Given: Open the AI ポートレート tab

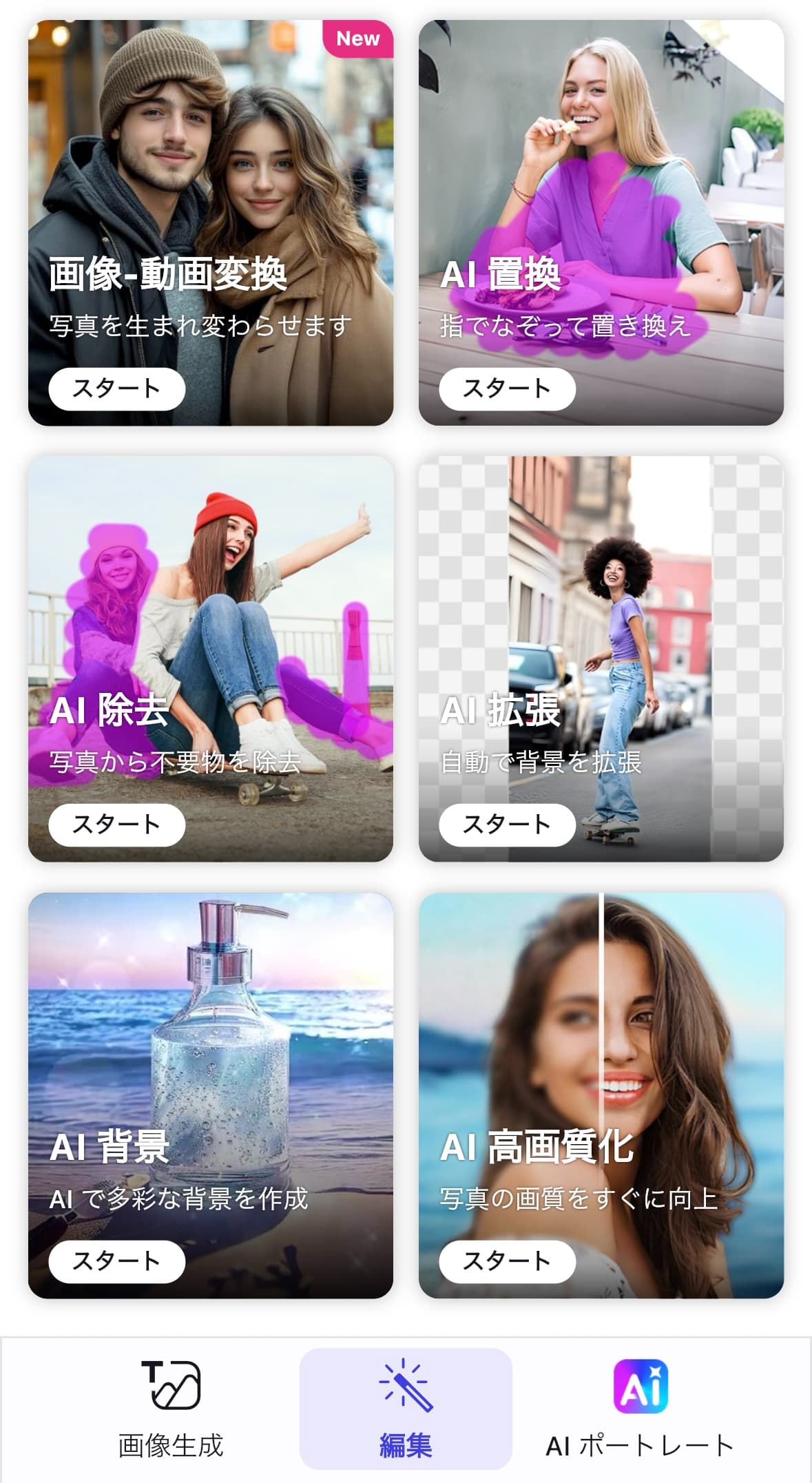Looking at the screenshot, I should point(640,1409).
